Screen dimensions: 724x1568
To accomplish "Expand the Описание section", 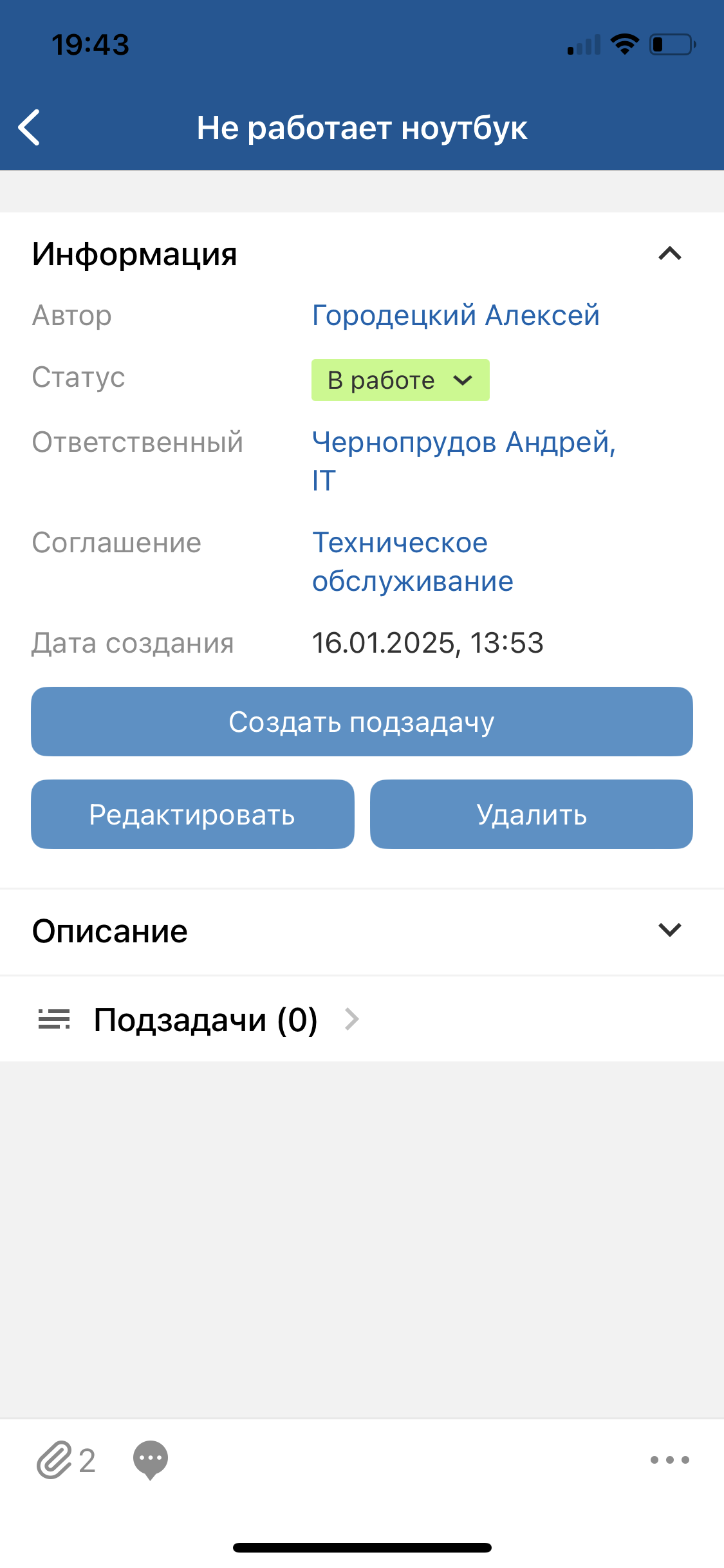I will [669, 930].
